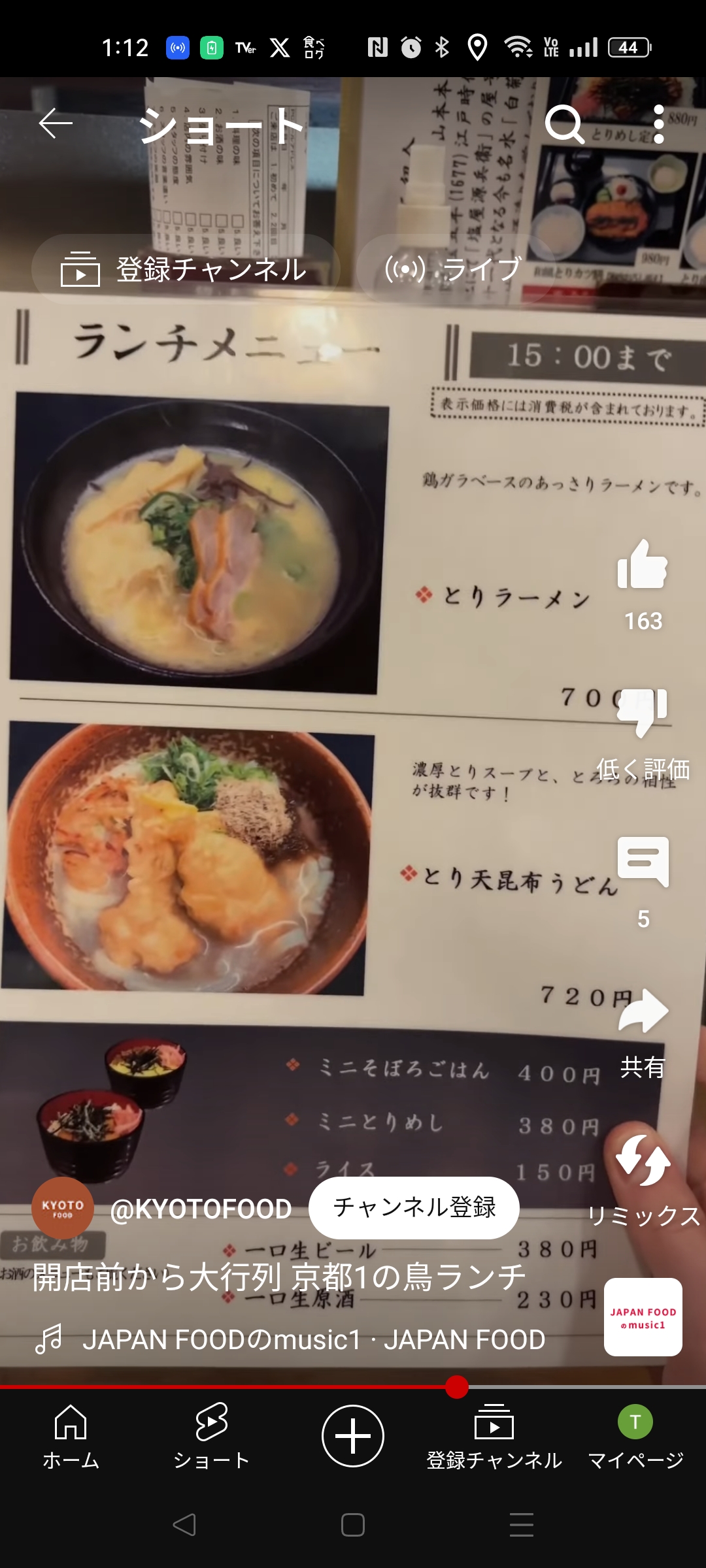Open search in Shorts
Image resolution: width=706 pixels, height=1568 pixels.
tap(564, 124)
